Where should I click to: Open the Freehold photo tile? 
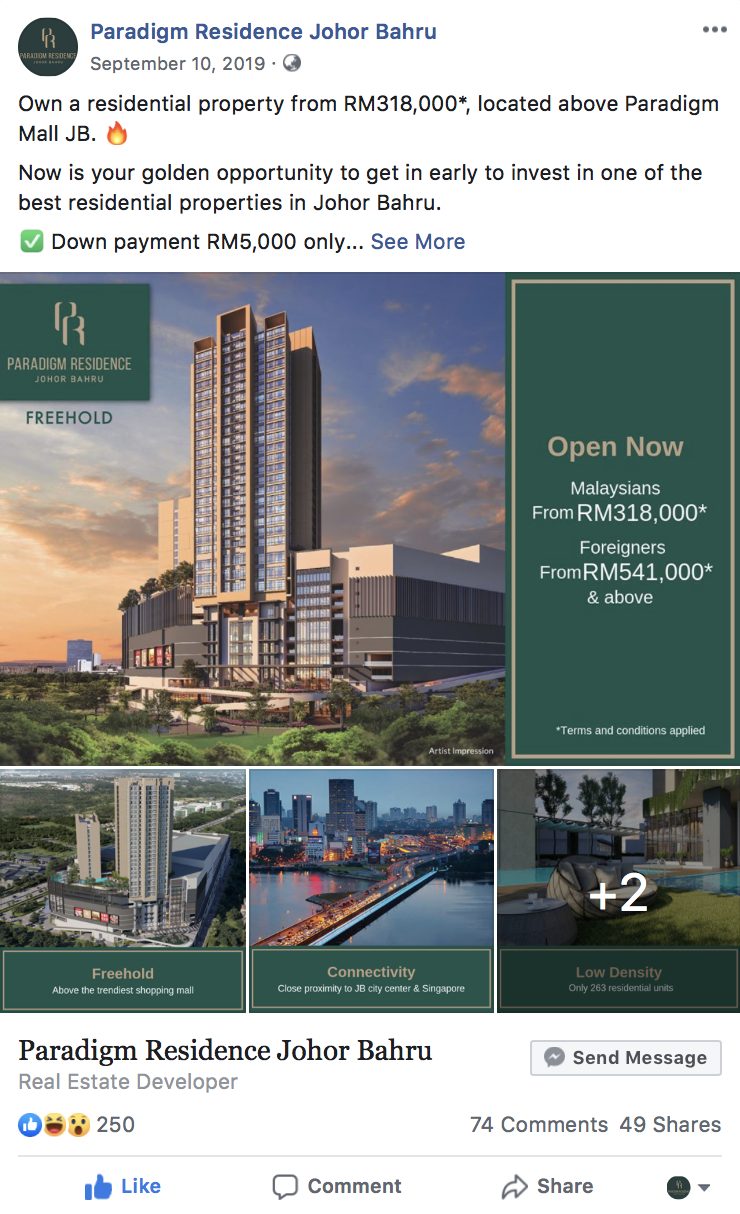(x=122, y=890)
